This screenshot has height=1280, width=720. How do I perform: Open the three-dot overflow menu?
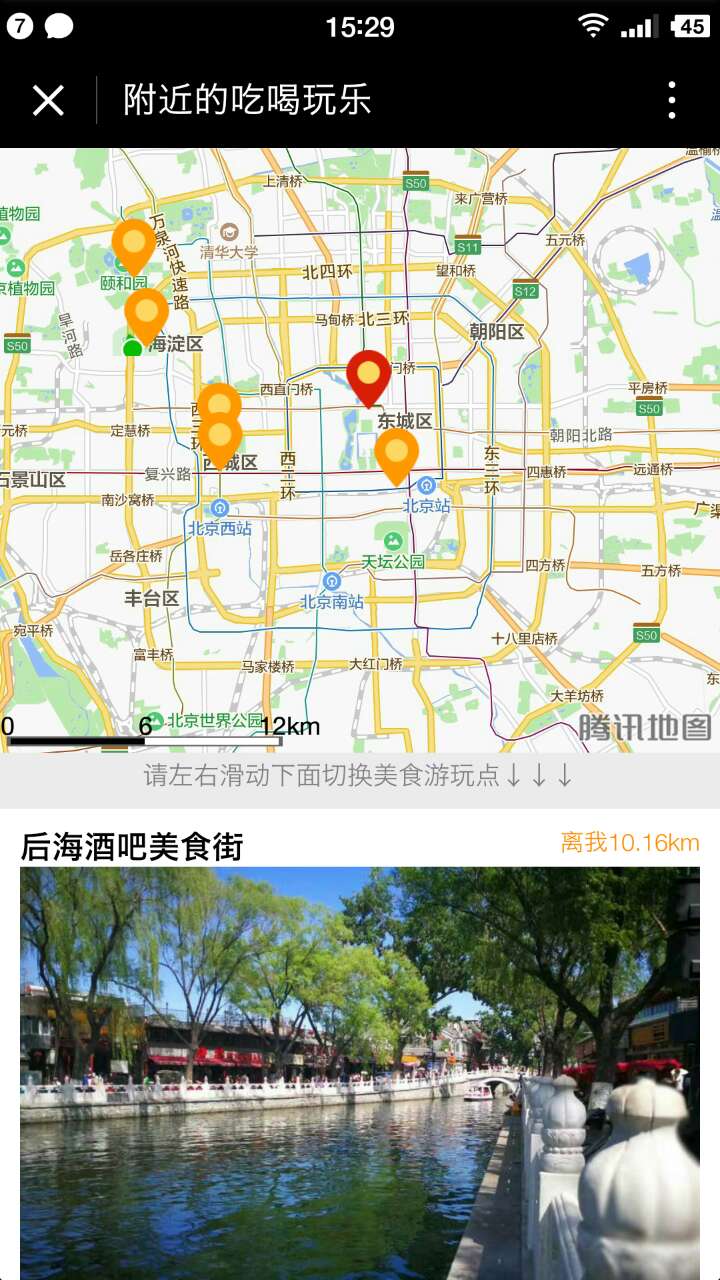672,100
